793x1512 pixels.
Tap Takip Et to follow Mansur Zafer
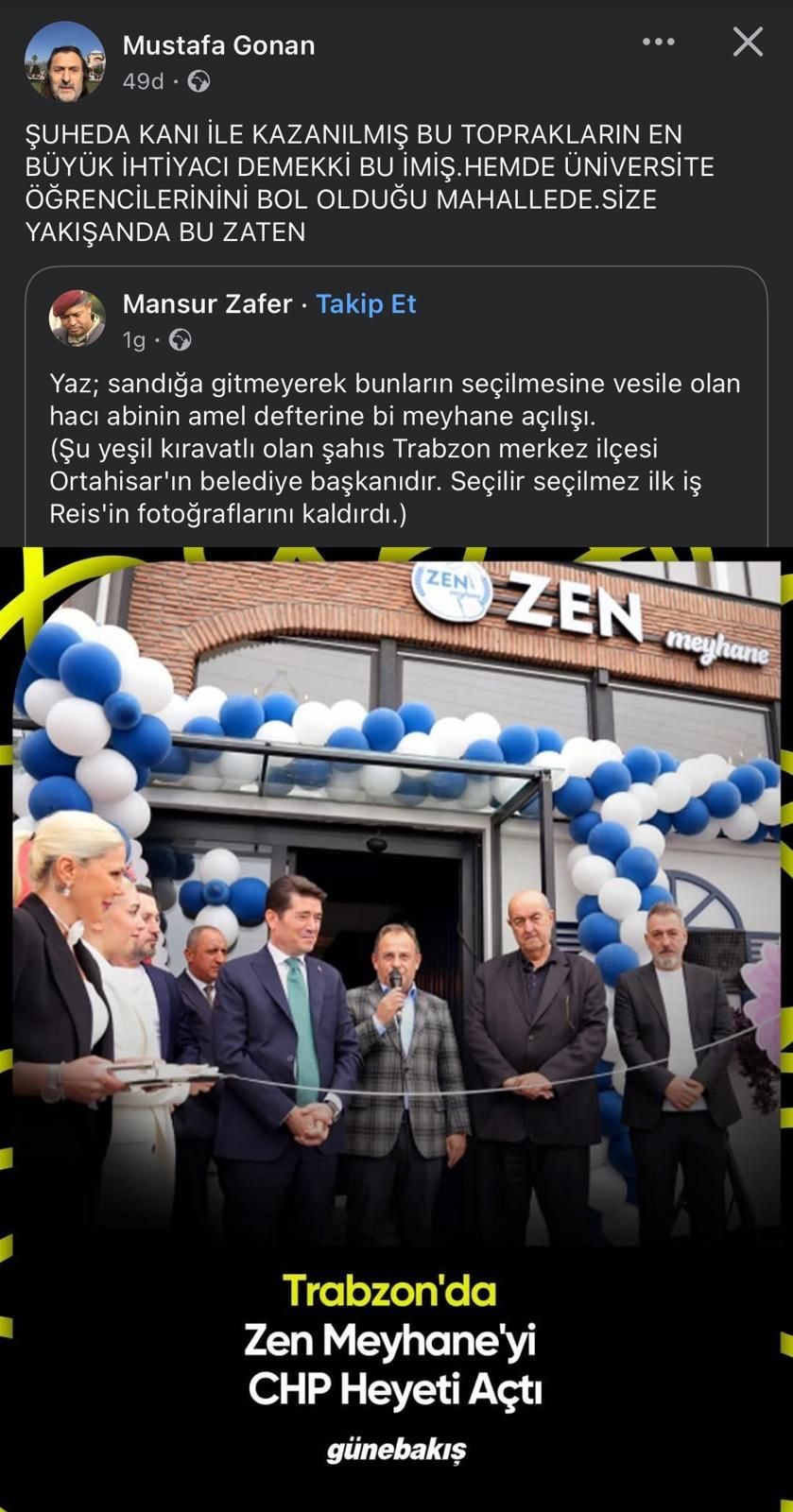tap(366, 303)
